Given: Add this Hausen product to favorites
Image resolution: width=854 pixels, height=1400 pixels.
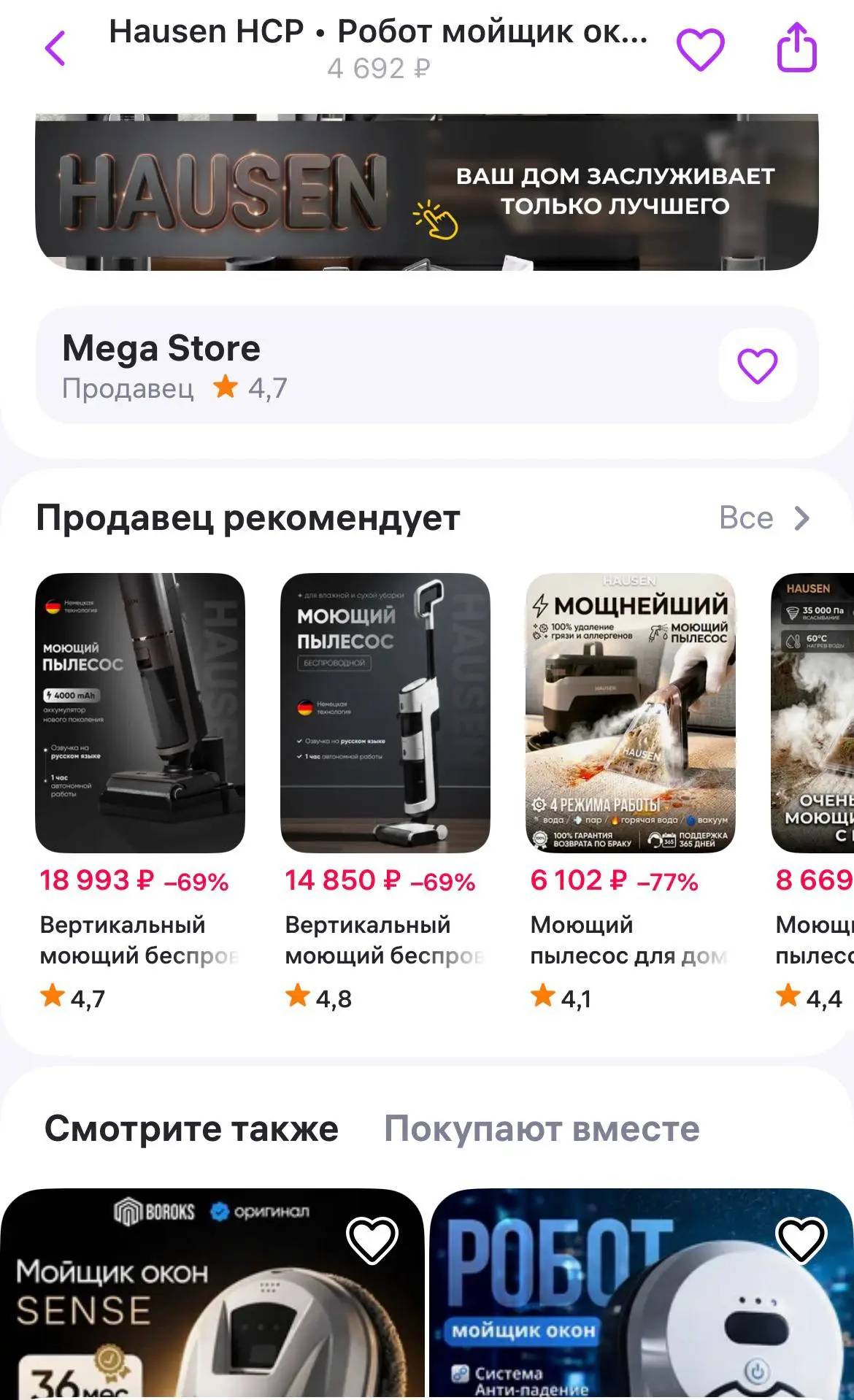Looking at the screenshot, I should coord(700,49).
